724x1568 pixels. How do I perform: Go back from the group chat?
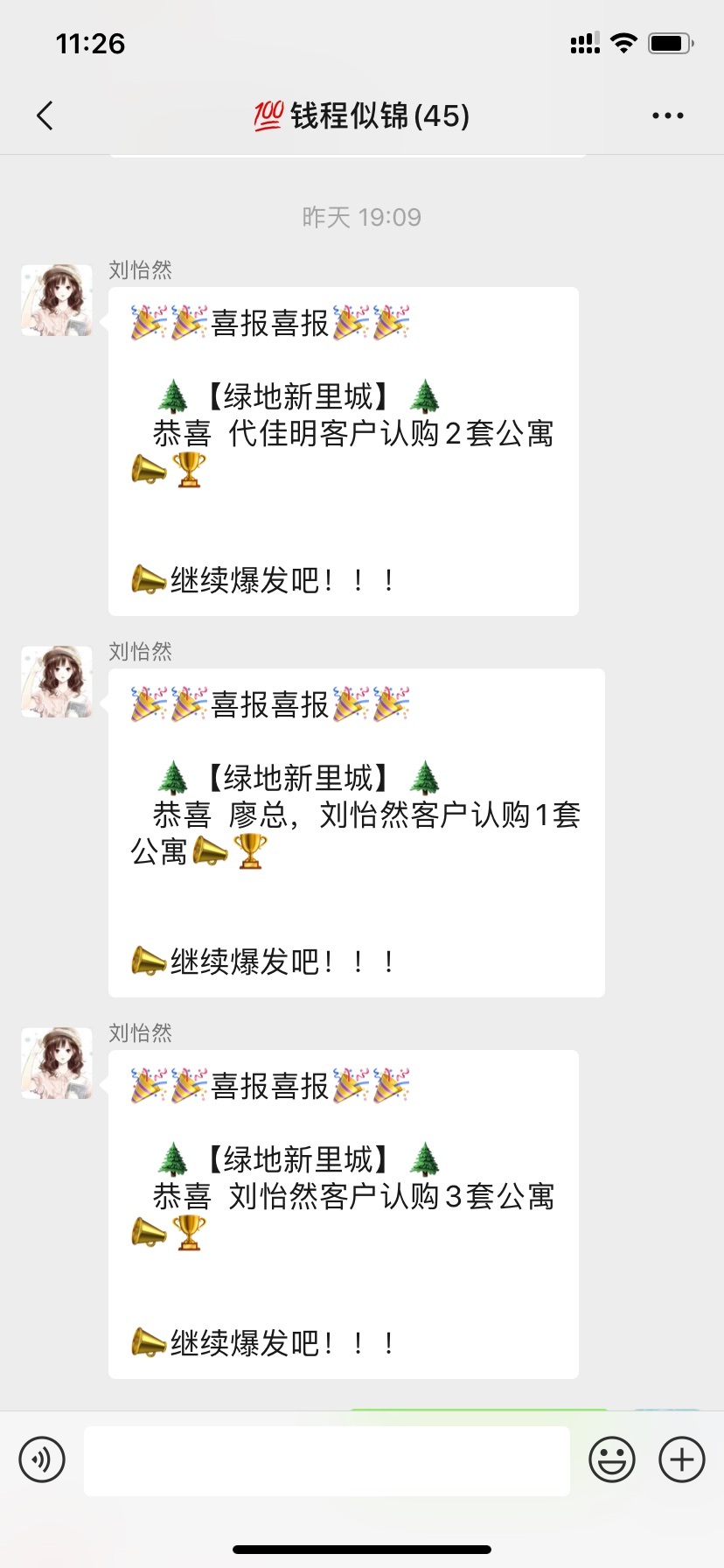pos(45,115)
